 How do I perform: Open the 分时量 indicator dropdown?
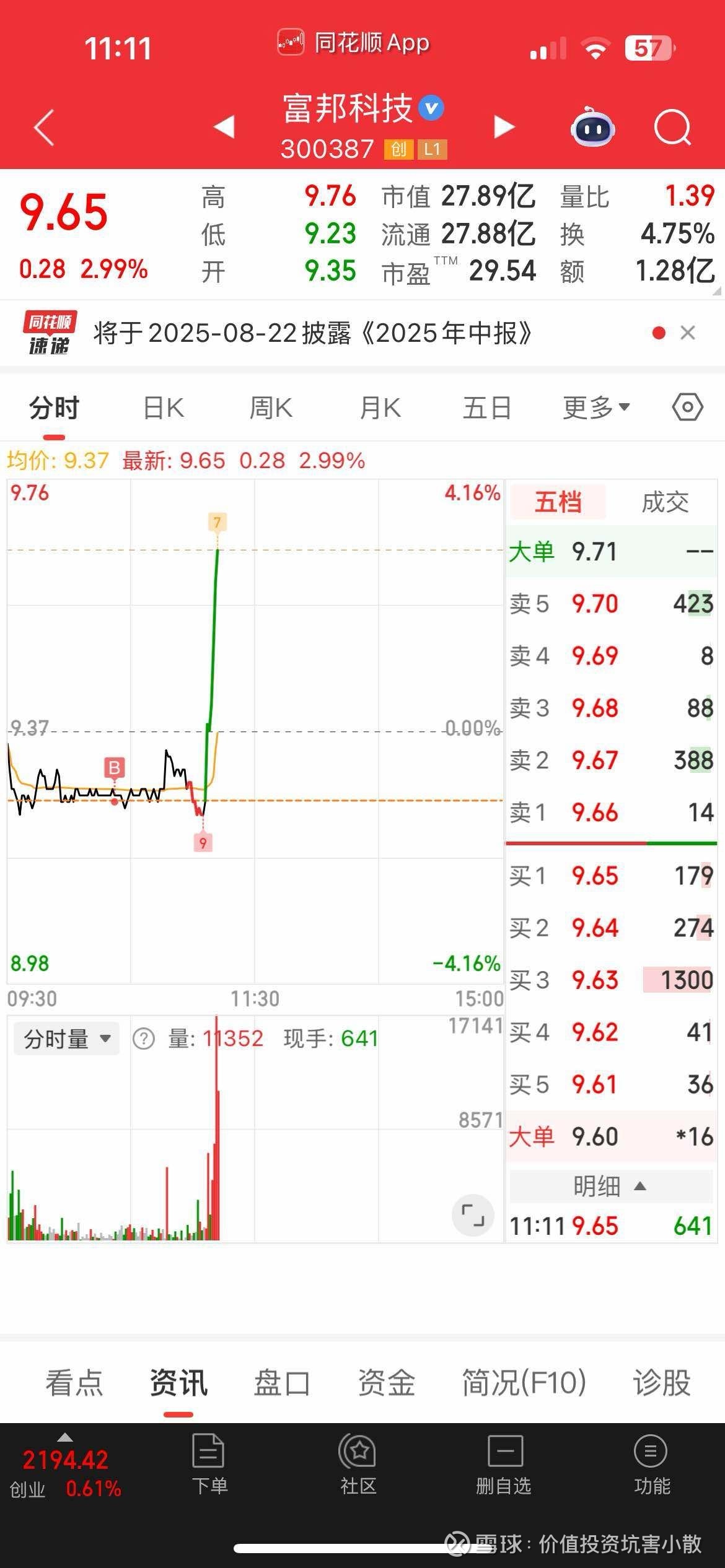click(66, 1039)
